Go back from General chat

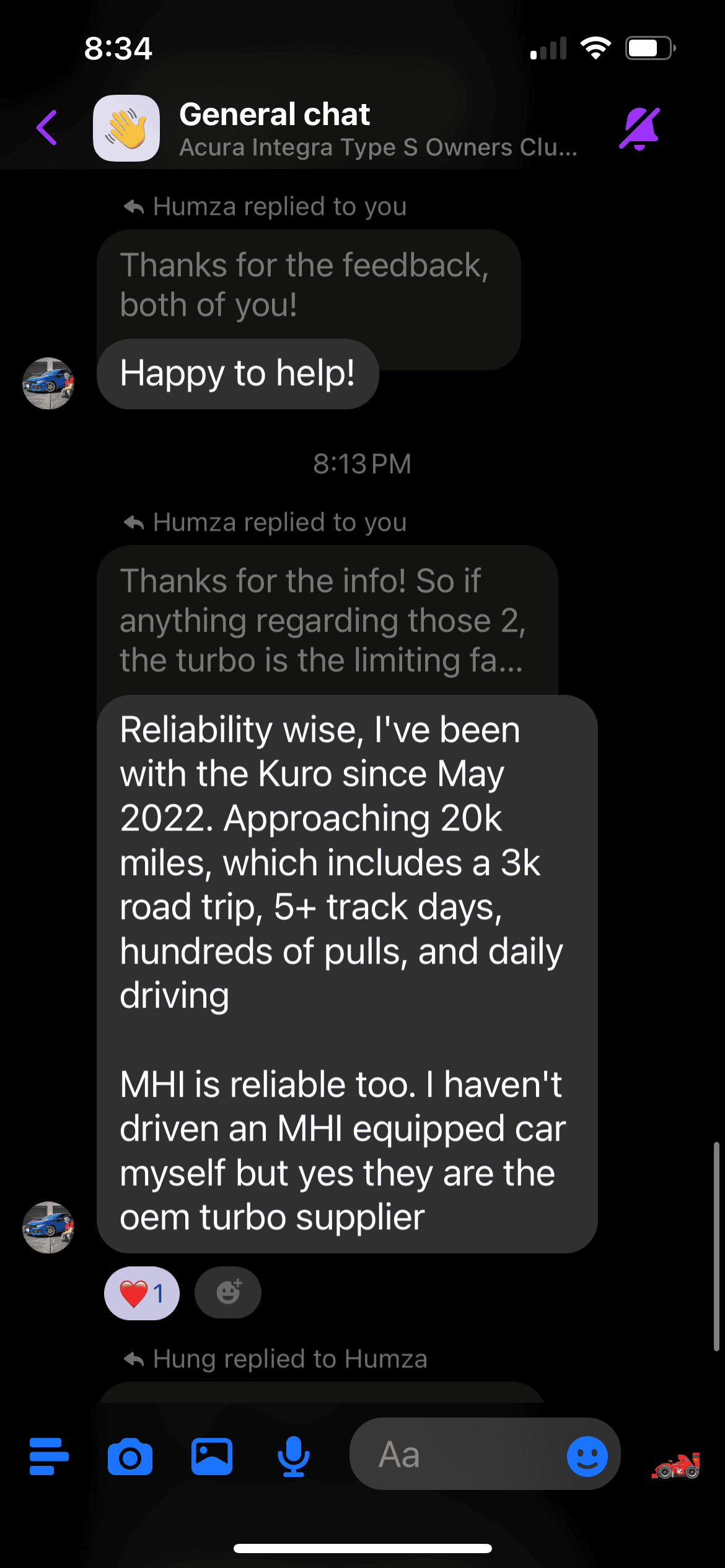(x=47, y=128)
